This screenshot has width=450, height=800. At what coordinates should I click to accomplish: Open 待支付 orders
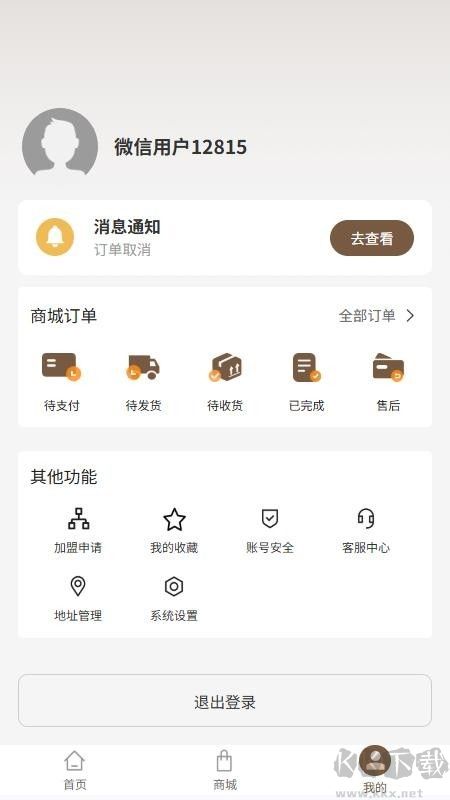tap(62, 382)
